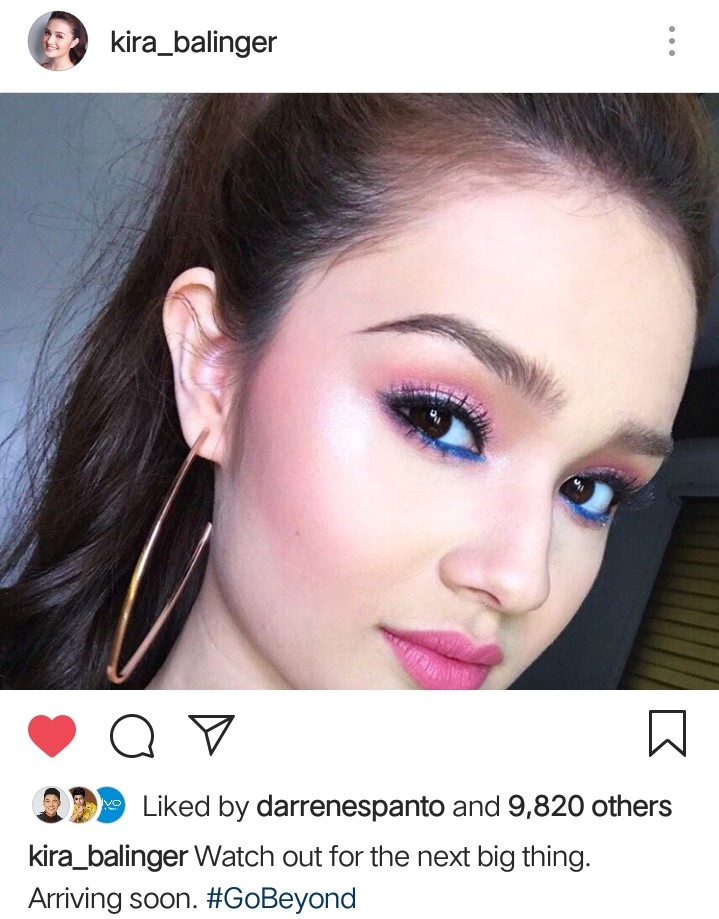This screenshot has height=919, width=719.
Task: Open kira_balinger username in the caption
Action: click(107, 857)
